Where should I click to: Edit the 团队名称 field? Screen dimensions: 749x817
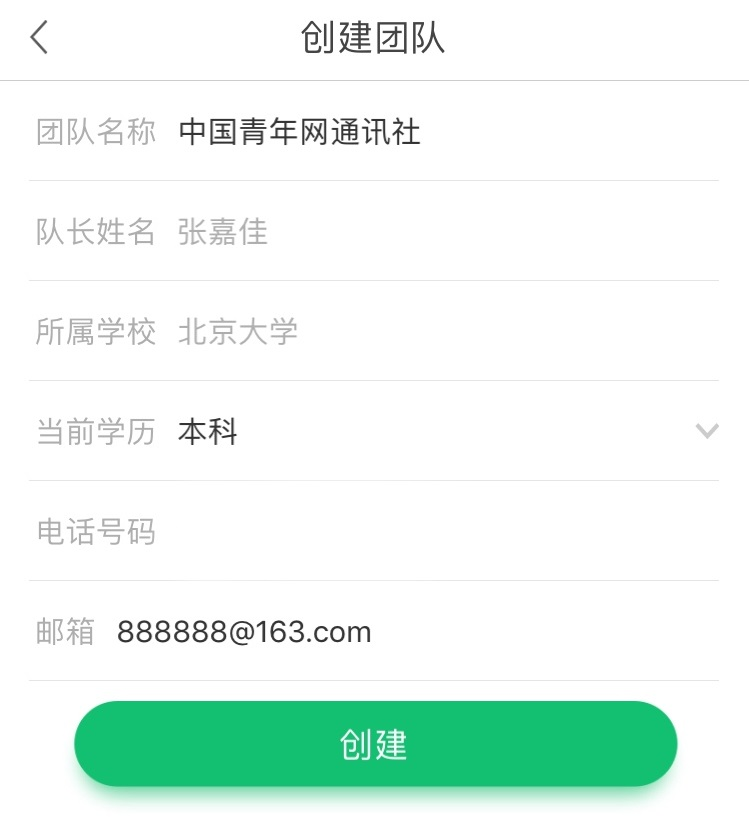[440, 132]
